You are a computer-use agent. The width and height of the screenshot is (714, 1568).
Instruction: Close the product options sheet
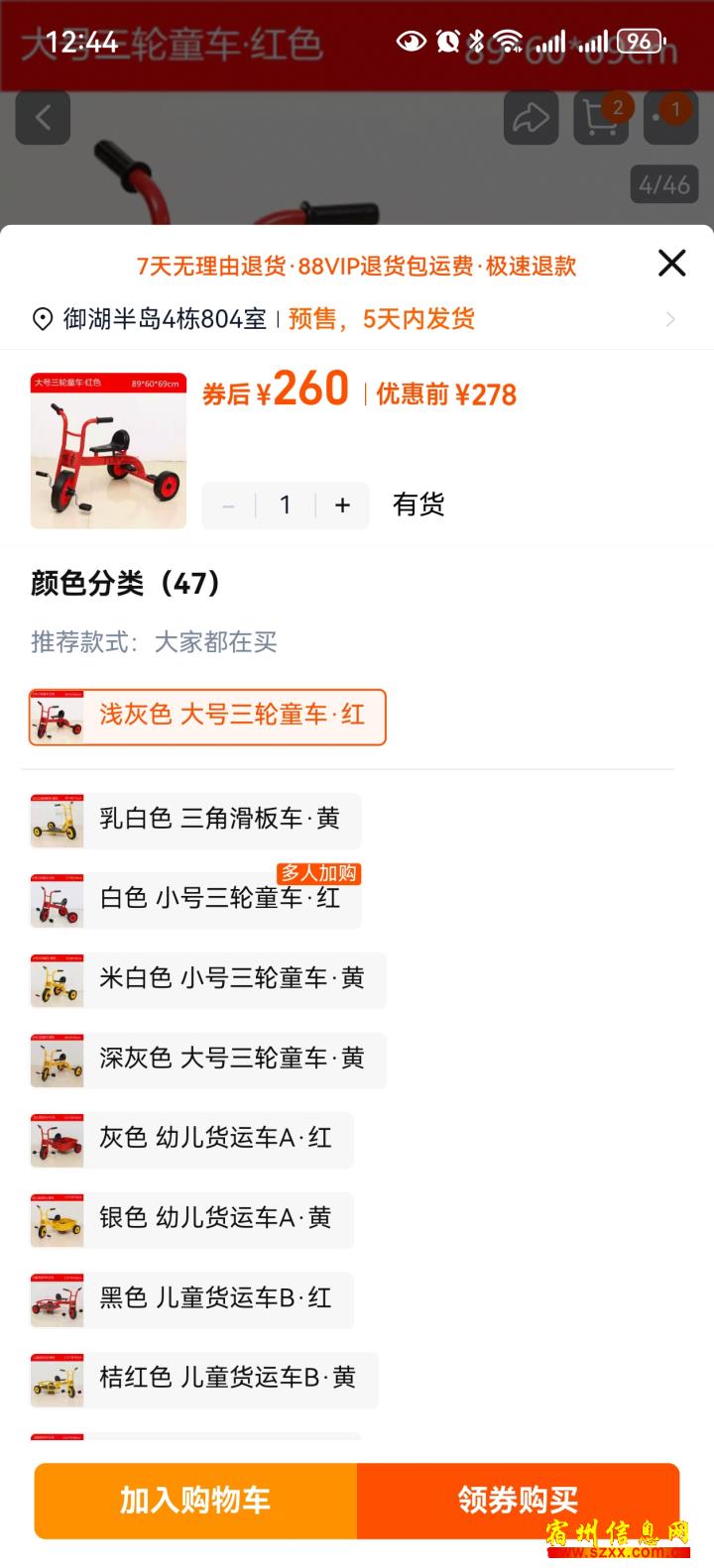tap(672, 263)
